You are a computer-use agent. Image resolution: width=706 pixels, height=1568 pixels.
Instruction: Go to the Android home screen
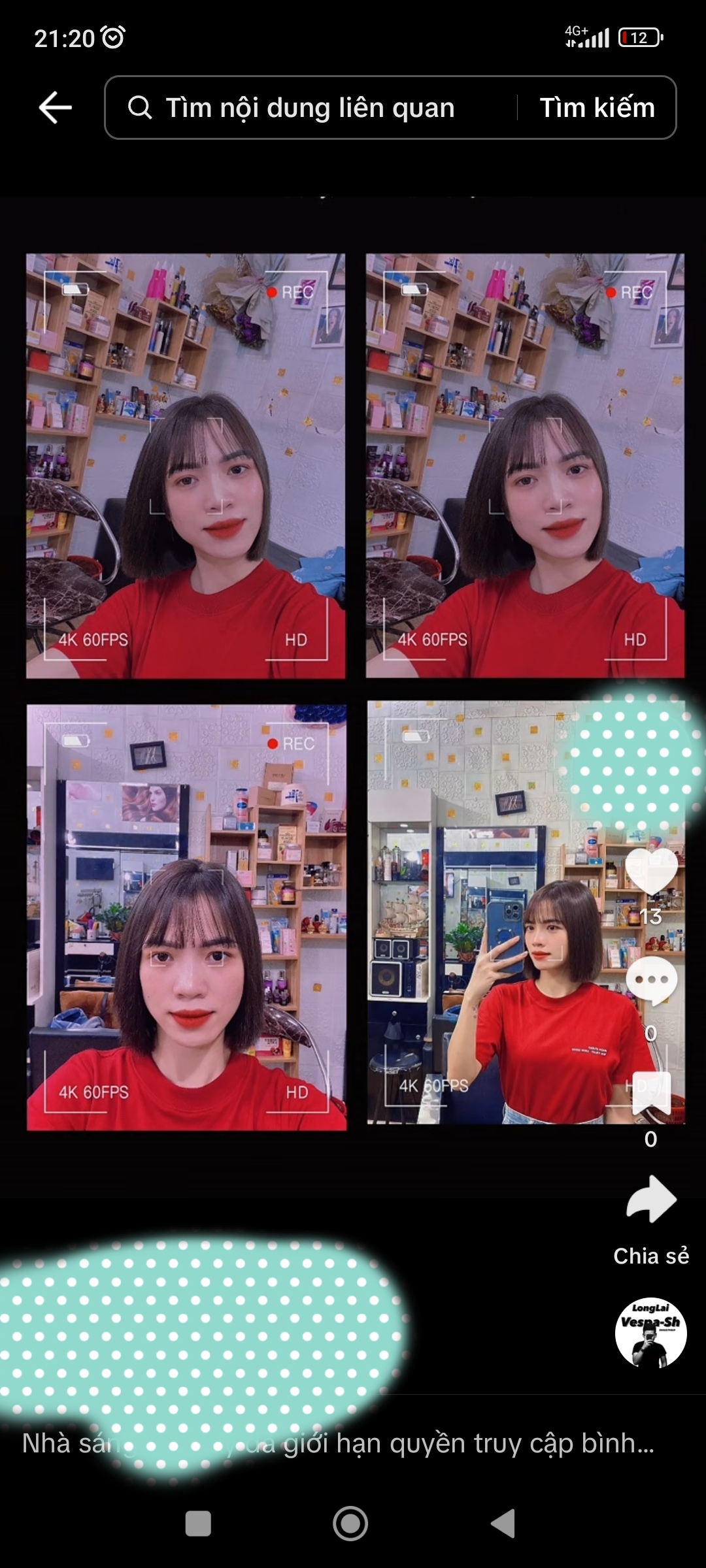pyautogui.click(x=350, y=1524)
